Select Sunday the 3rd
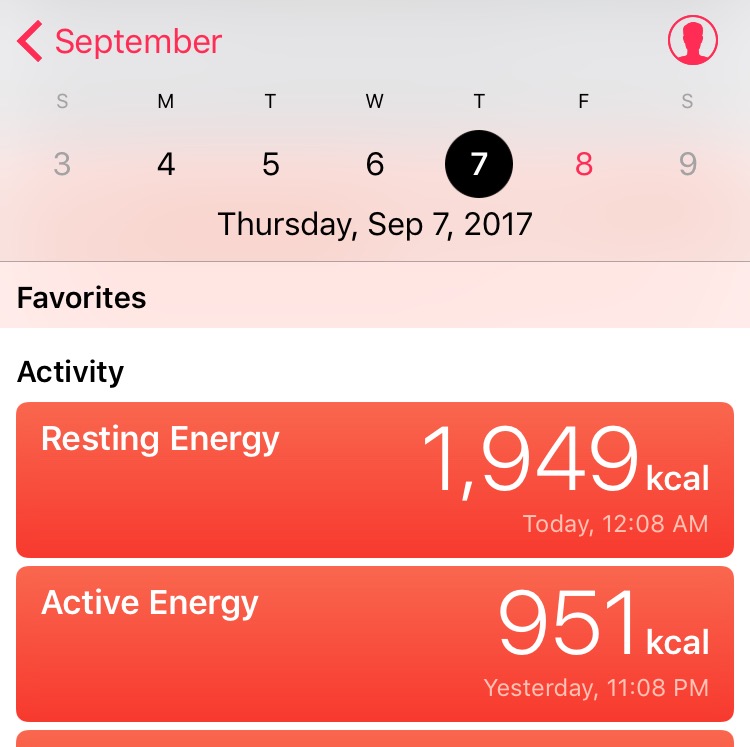750x747 pixels. point(62,164)
